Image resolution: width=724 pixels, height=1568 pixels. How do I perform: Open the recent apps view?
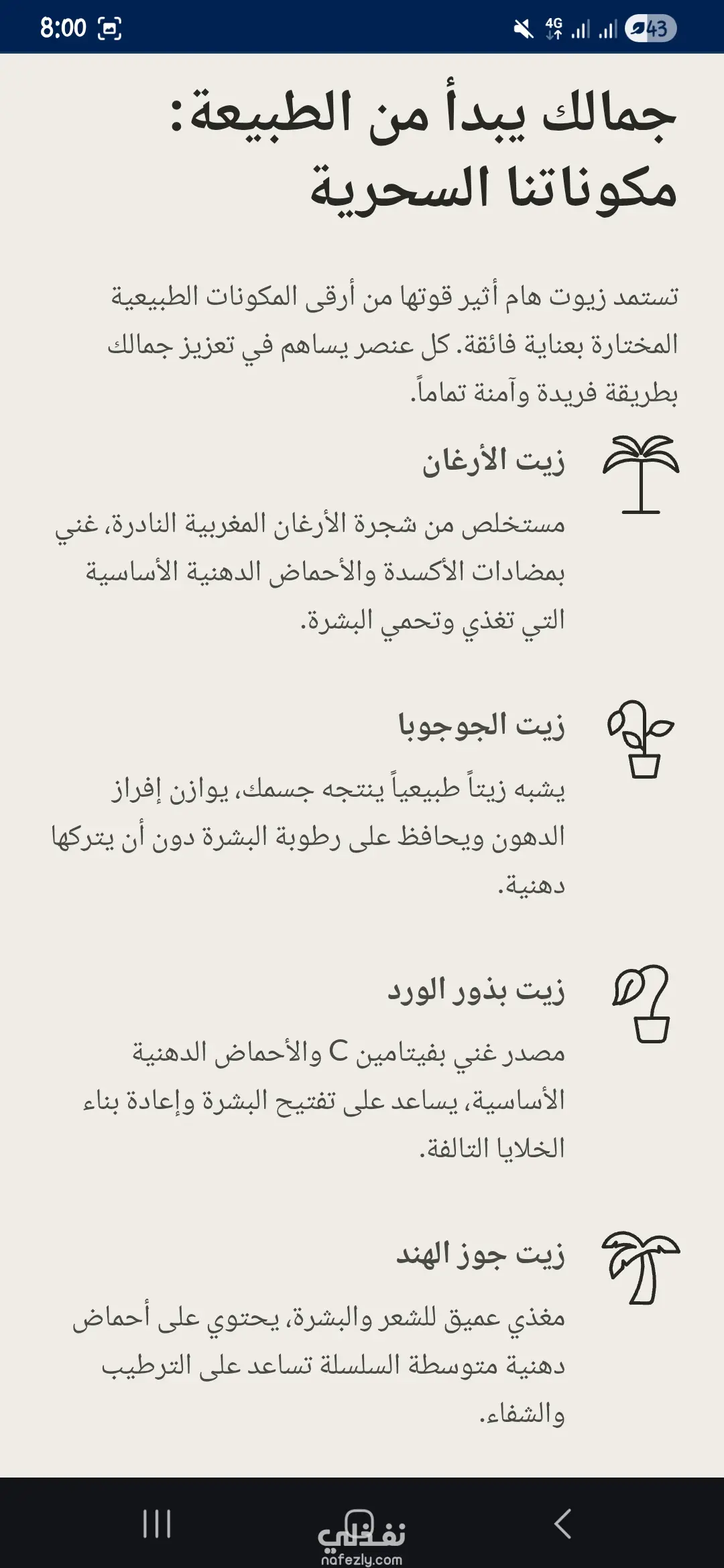(x=158, y=1524)
